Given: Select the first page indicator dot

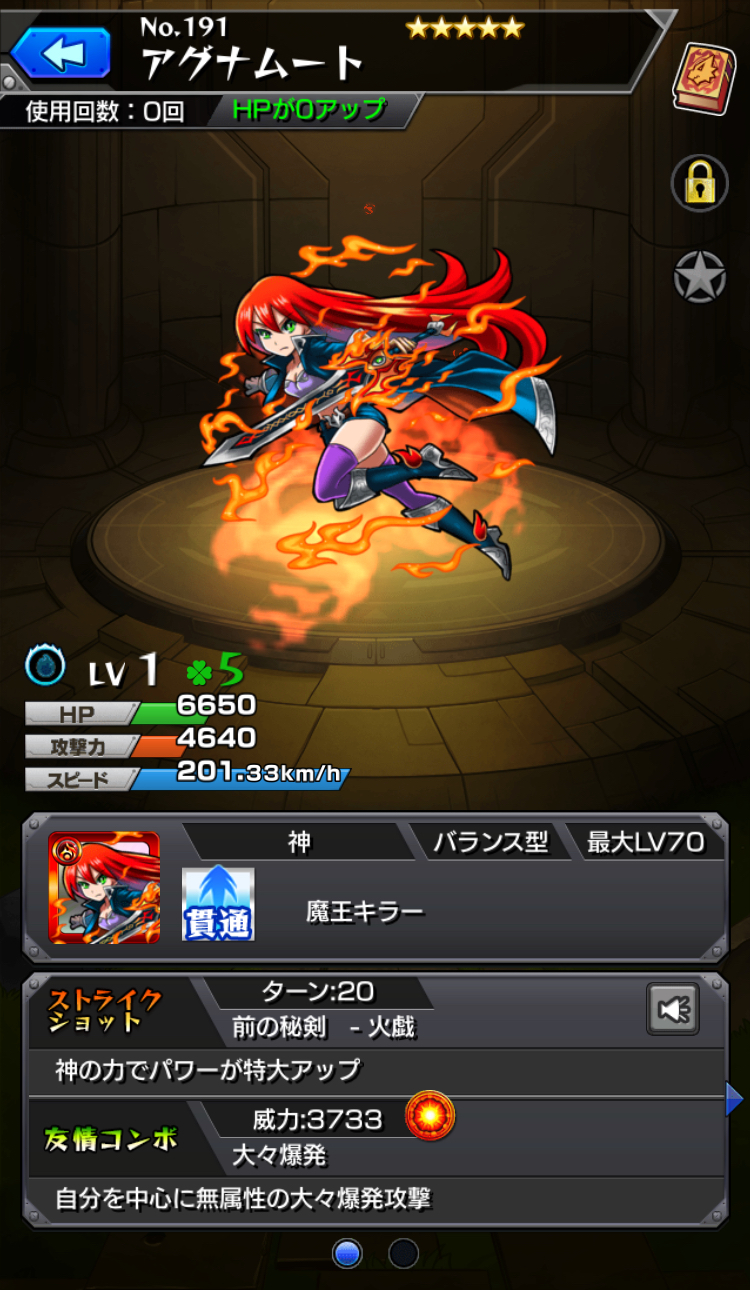Looking at the screenshot, I should pos(347,1253).
